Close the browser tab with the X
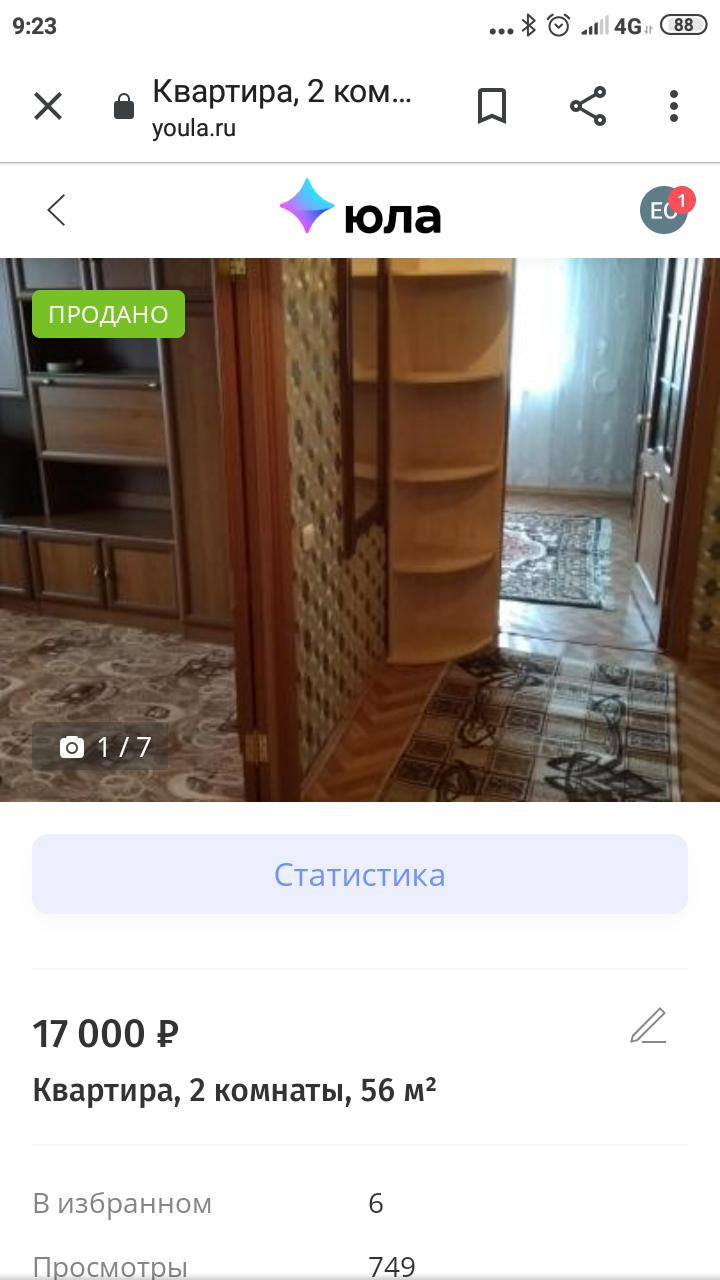The height and width of the screenshot is (1280, 720). pyautogui.click(x=48, y=106)
